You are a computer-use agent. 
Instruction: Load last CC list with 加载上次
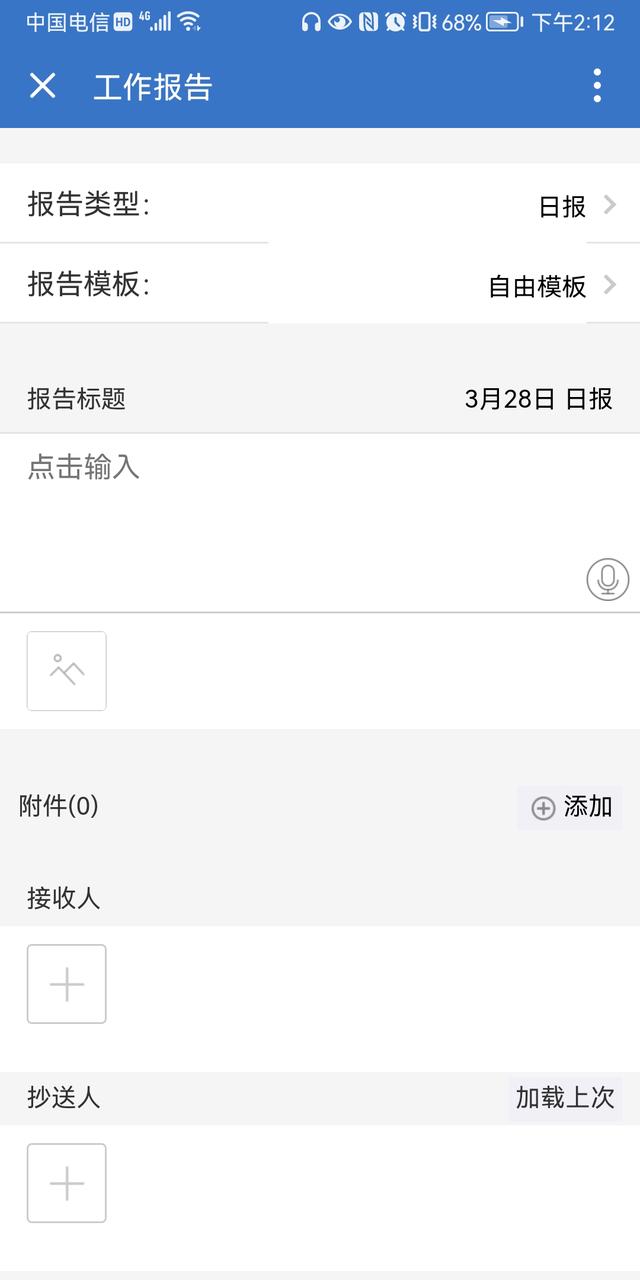click(565, 1097)
